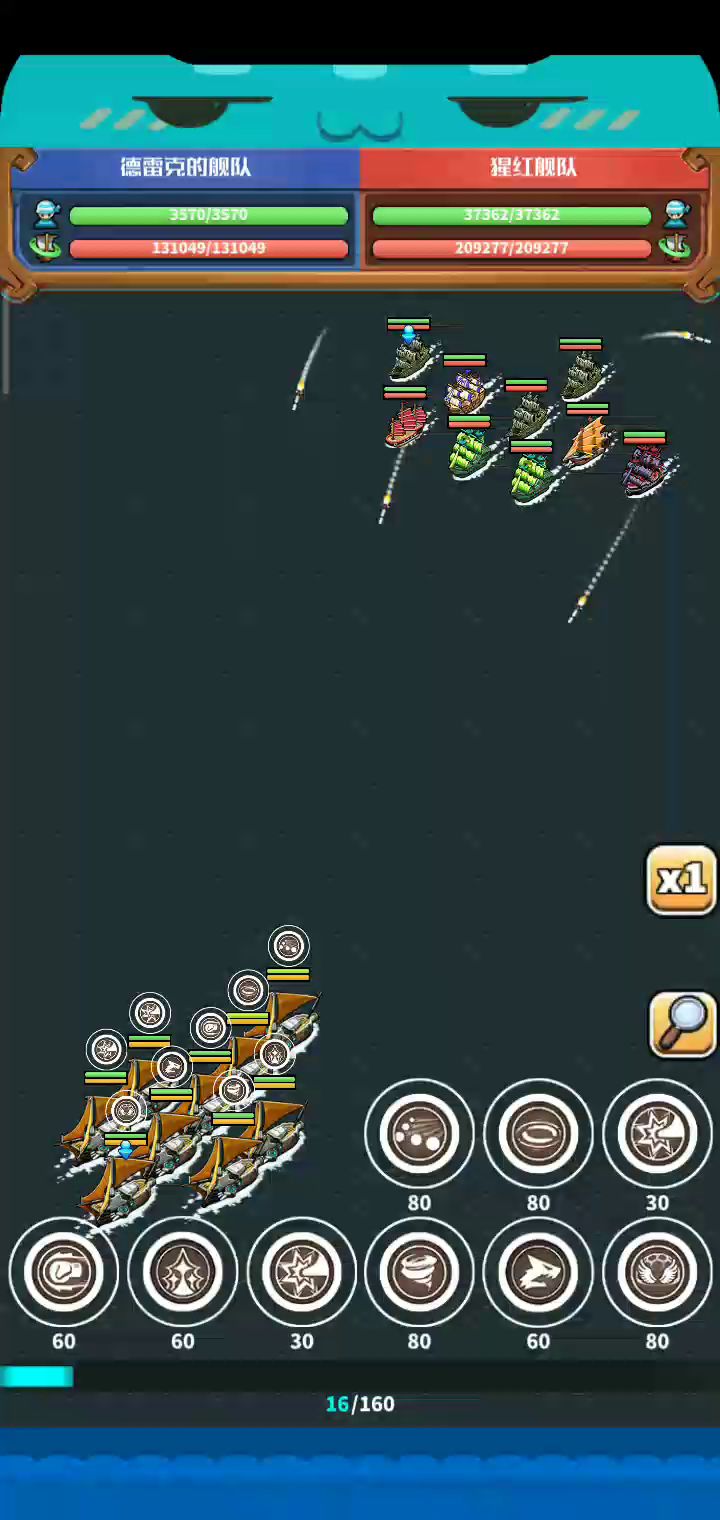The image size is (720, 1520).
Task: Use the starburst skill beside the ring skill
Action: click(657, 1134)
